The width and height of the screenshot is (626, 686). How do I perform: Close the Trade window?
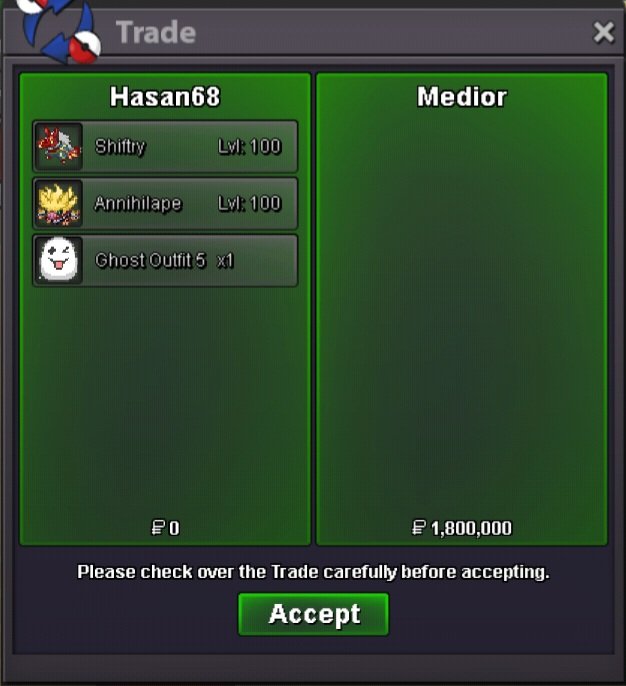point(603,33)
